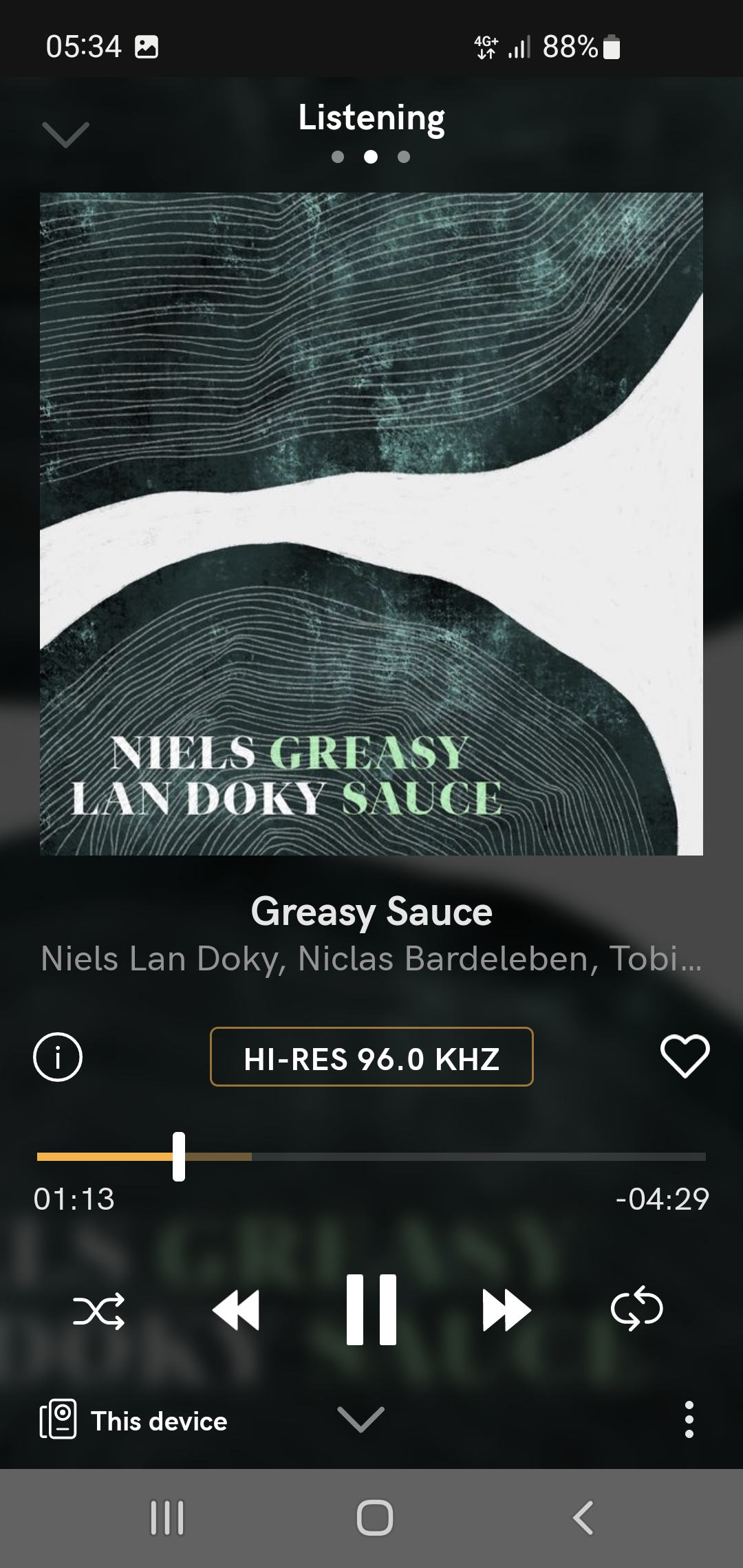The image size is (743, 1568).
Task: Open track info for Greasy Sauce
Action: (58, 1056)
